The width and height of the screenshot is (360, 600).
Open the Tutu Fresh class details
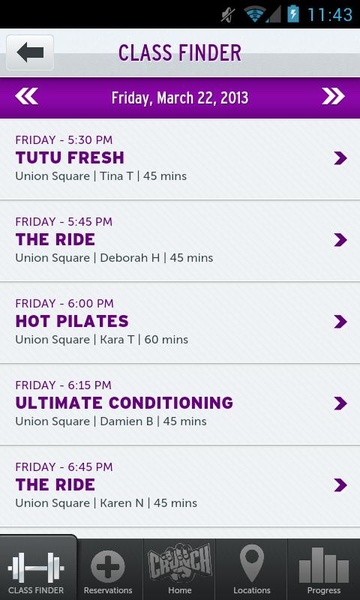click(x=180, y=159)
